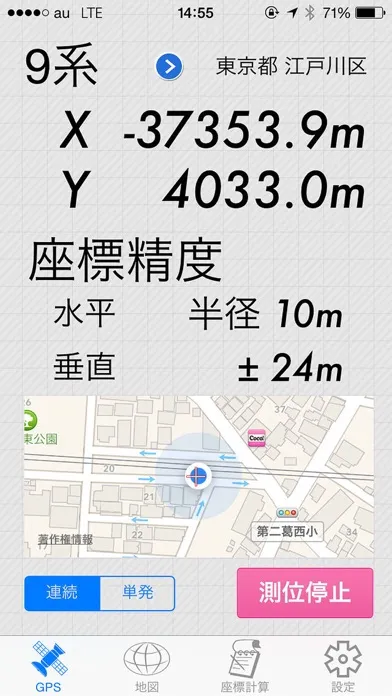The height and width of the screenshot is (696, 392).
Task: Open the GPS tab
Action: (49, 665)
